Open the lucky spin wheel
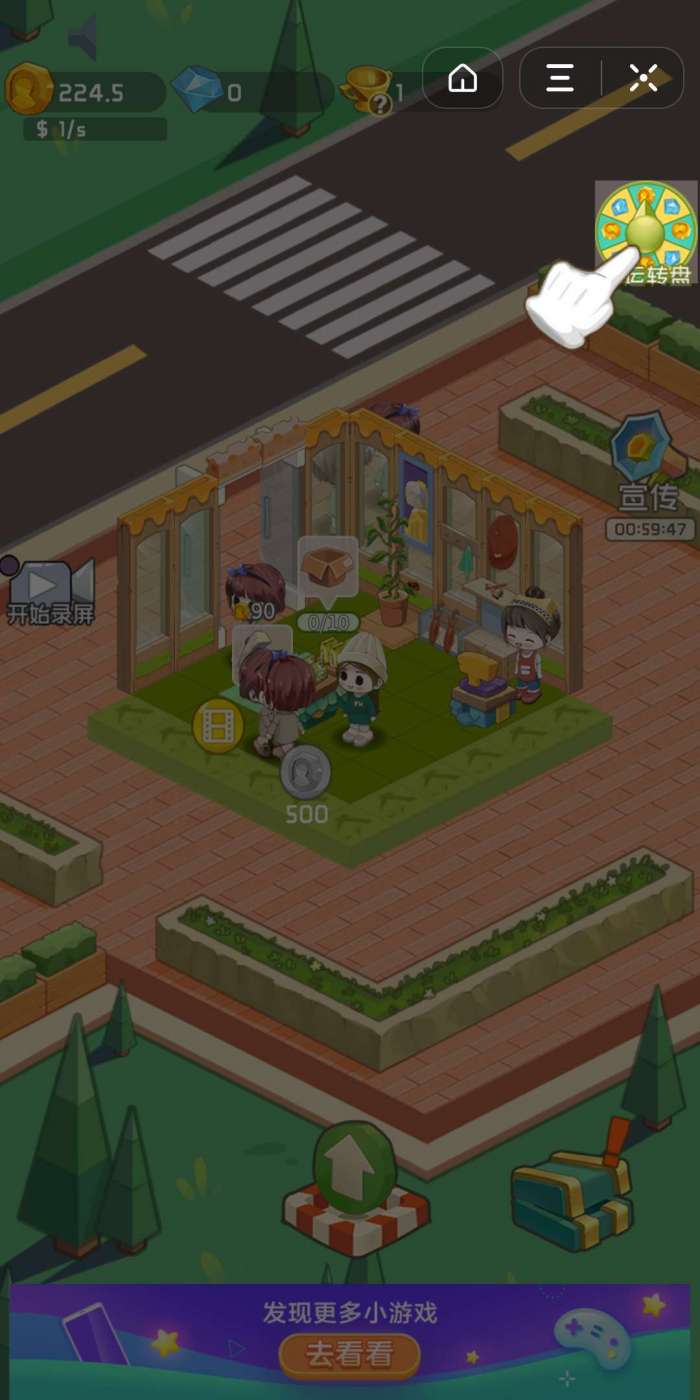This screenshot has width=700, height=1400. (x=645, y=231)
